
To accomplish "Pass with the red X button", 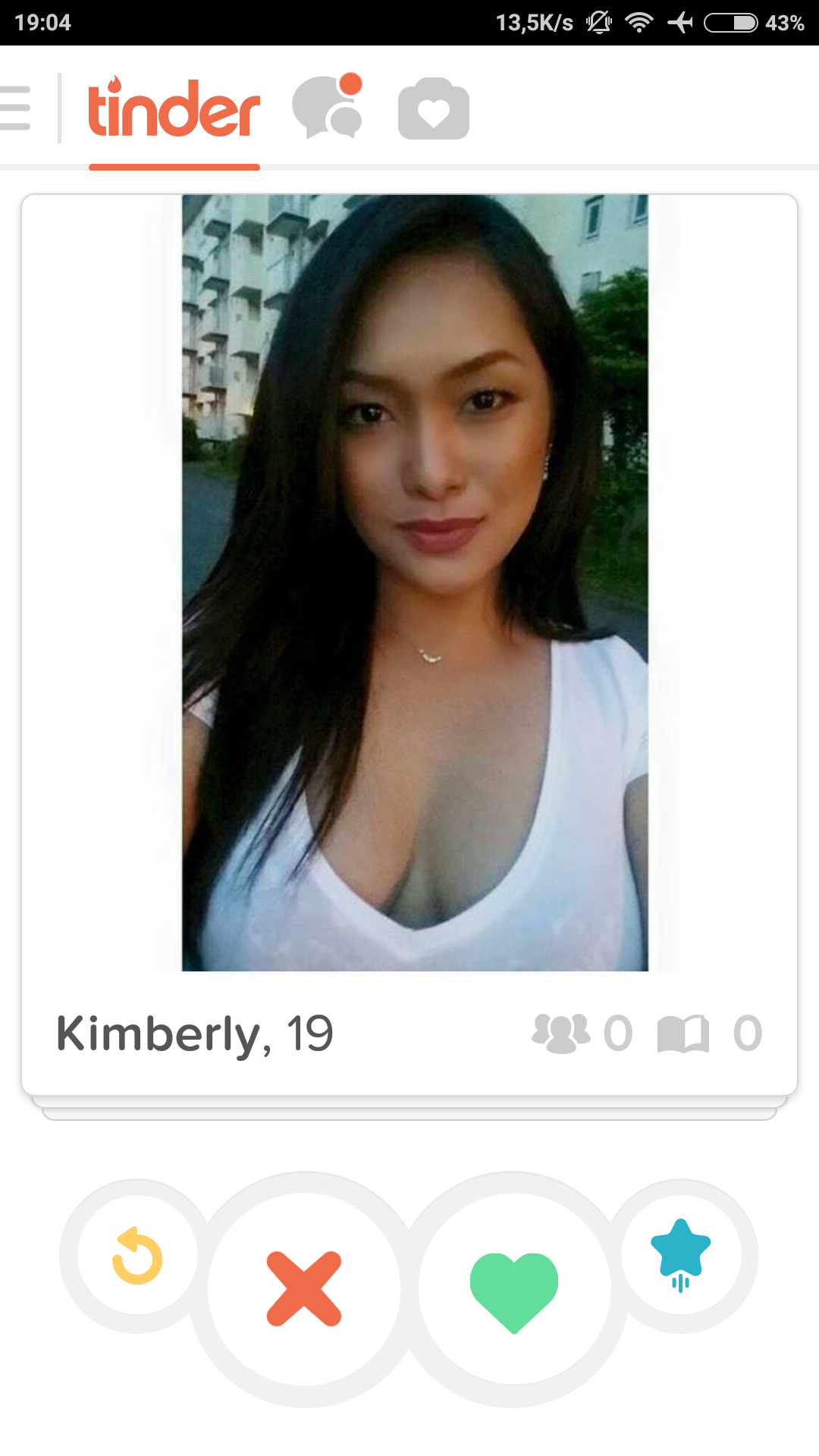I will pyautogui.click(x=304, y=1289).
